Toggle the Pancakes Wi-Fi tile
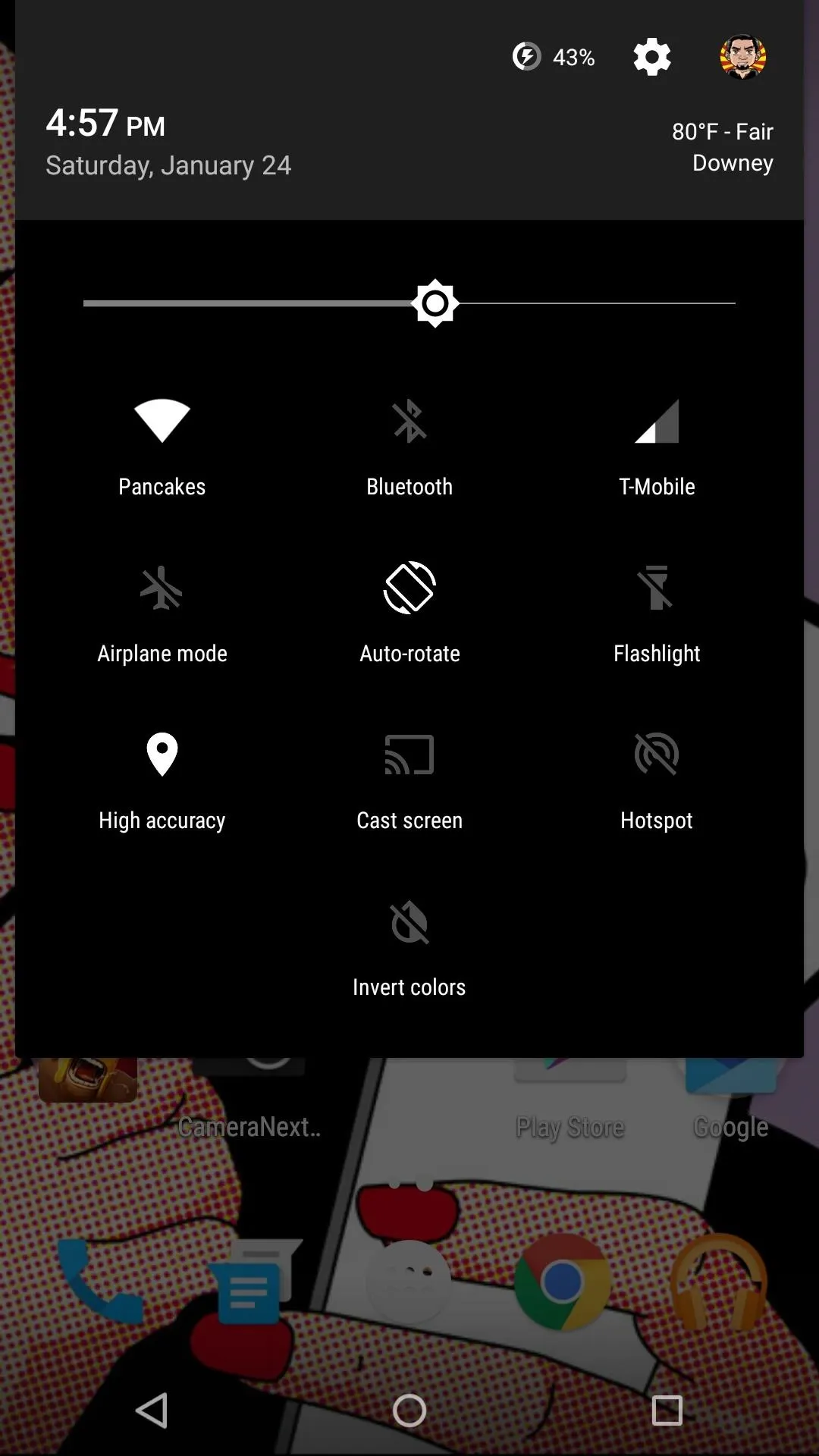 [162, 447]
